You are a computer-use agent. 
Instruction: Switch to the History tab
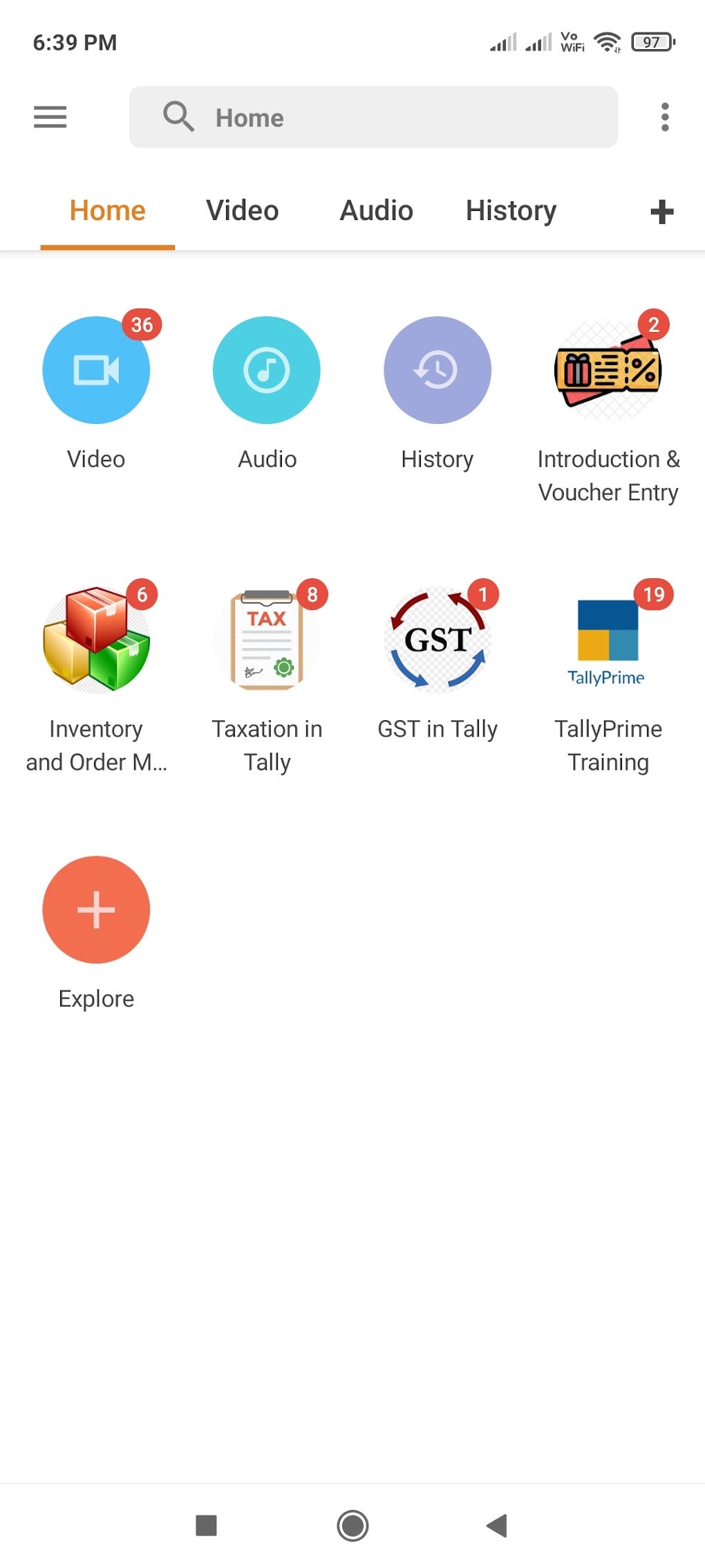[x=511, y=210]
